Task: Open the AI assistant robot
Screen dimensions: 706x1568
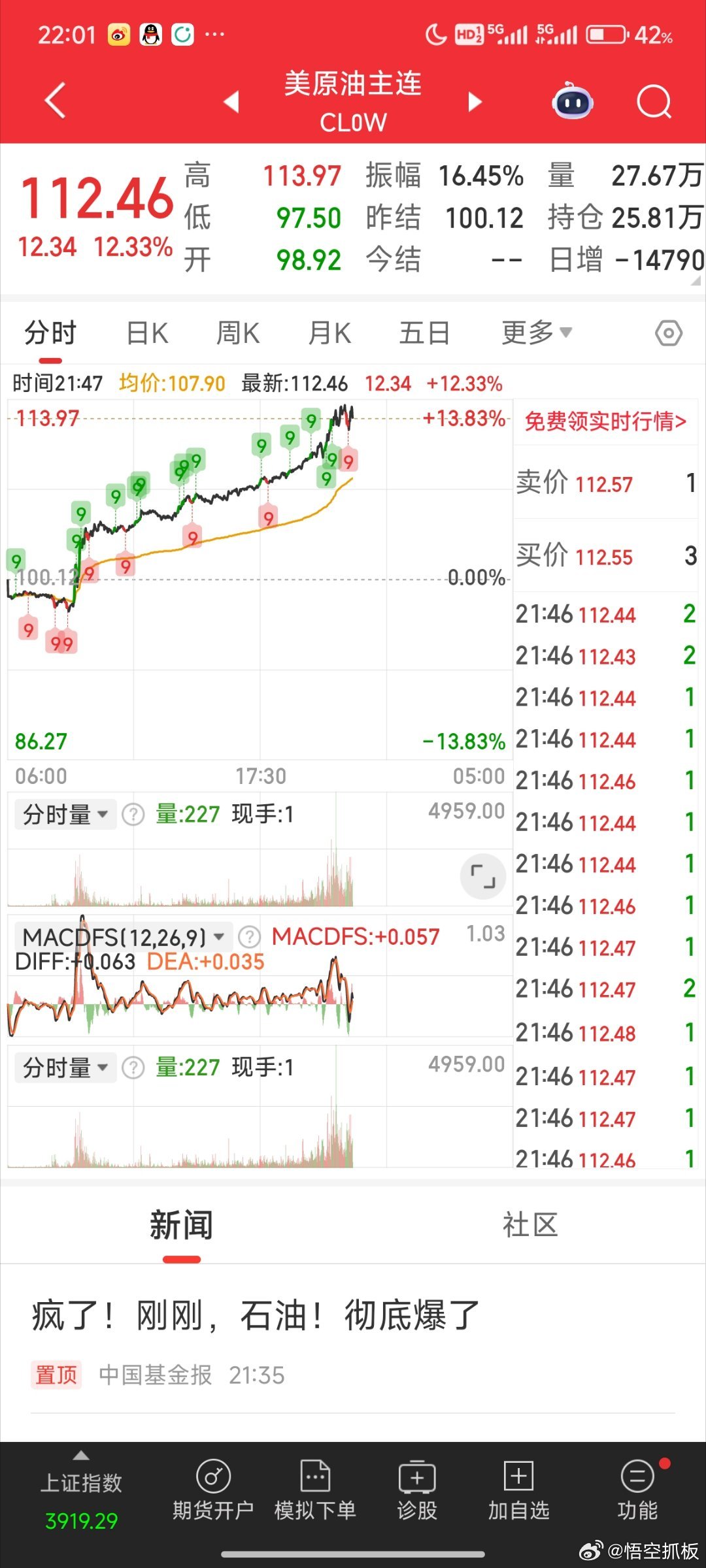Action: [572, 102]
